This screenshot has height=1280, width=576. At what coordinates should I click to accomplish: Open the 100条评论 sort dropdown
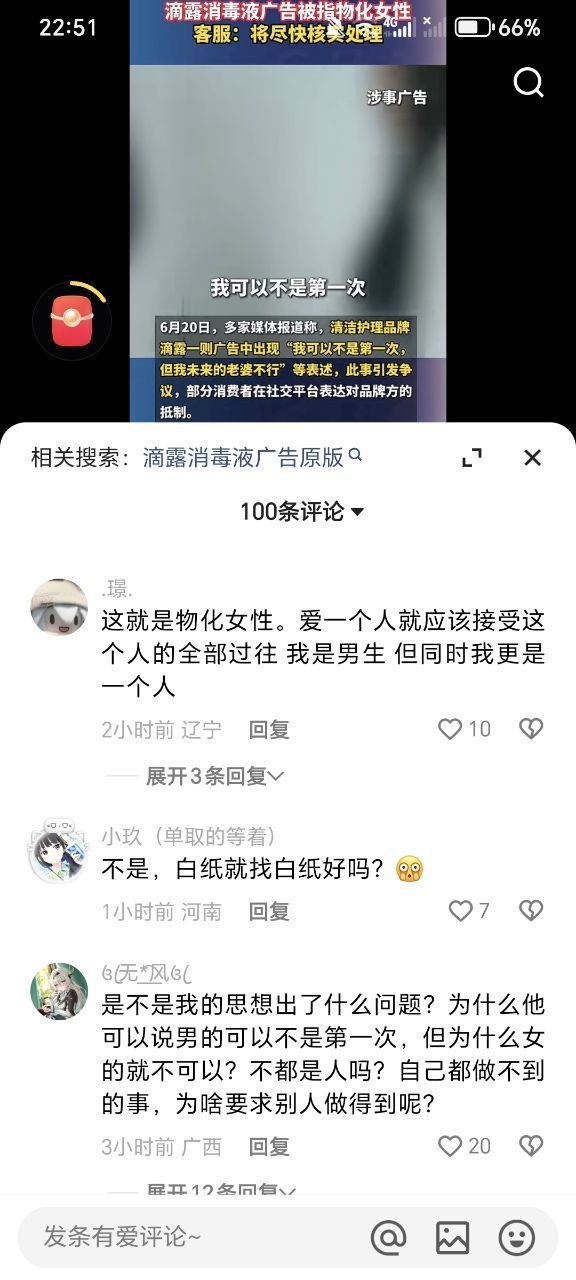[302, 512]
